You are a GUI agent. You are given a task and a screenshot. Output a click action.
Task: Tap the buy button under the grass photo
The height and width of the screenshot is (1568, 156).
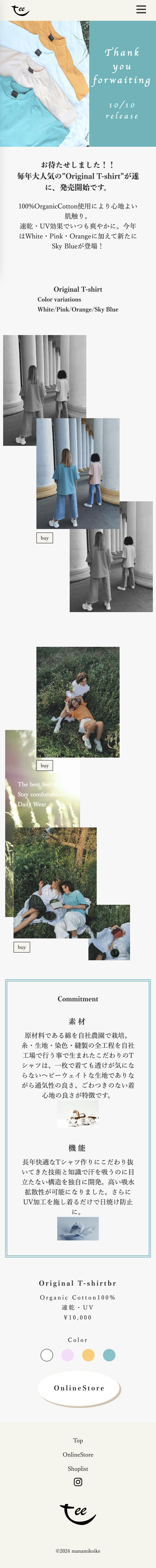(45, 765)
